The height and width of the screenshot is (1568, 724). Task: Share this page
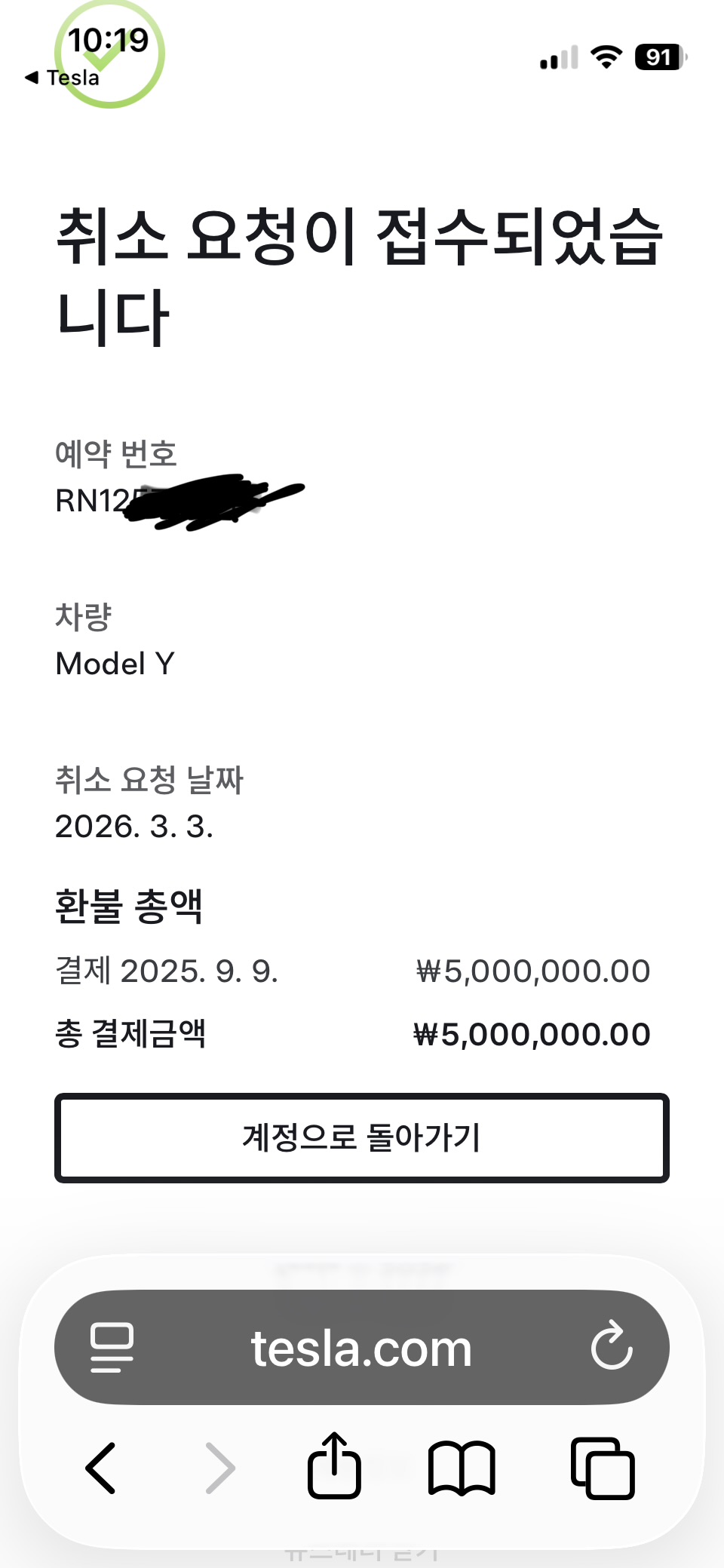click(x=334, y=1465)
